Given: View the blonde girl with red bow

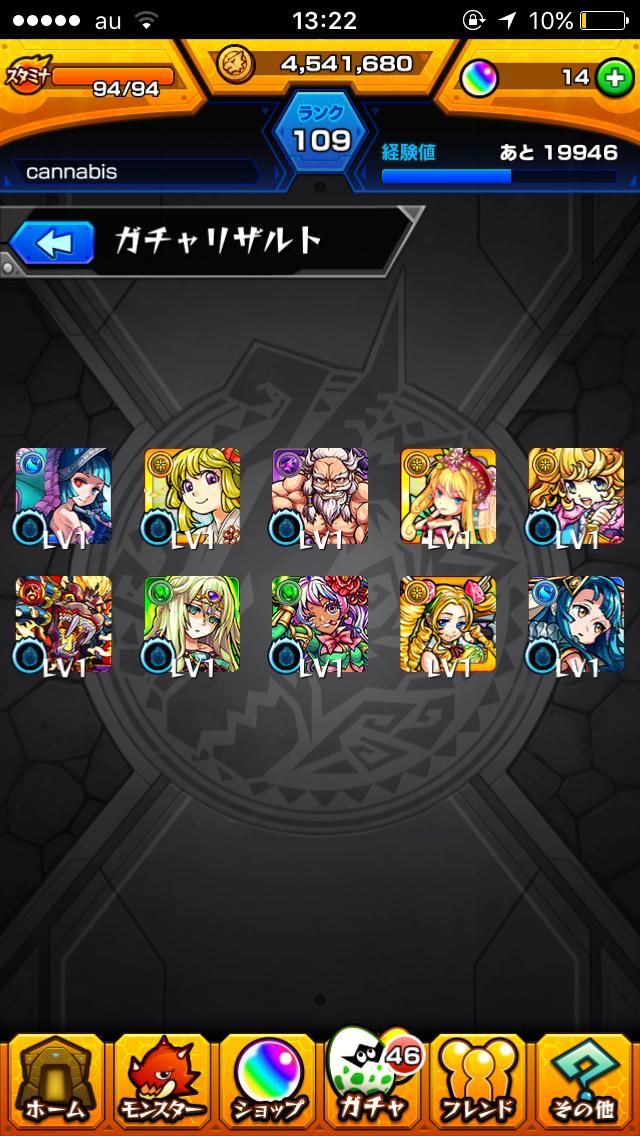Looking at the screenshot, I should [x=192, y=496].
